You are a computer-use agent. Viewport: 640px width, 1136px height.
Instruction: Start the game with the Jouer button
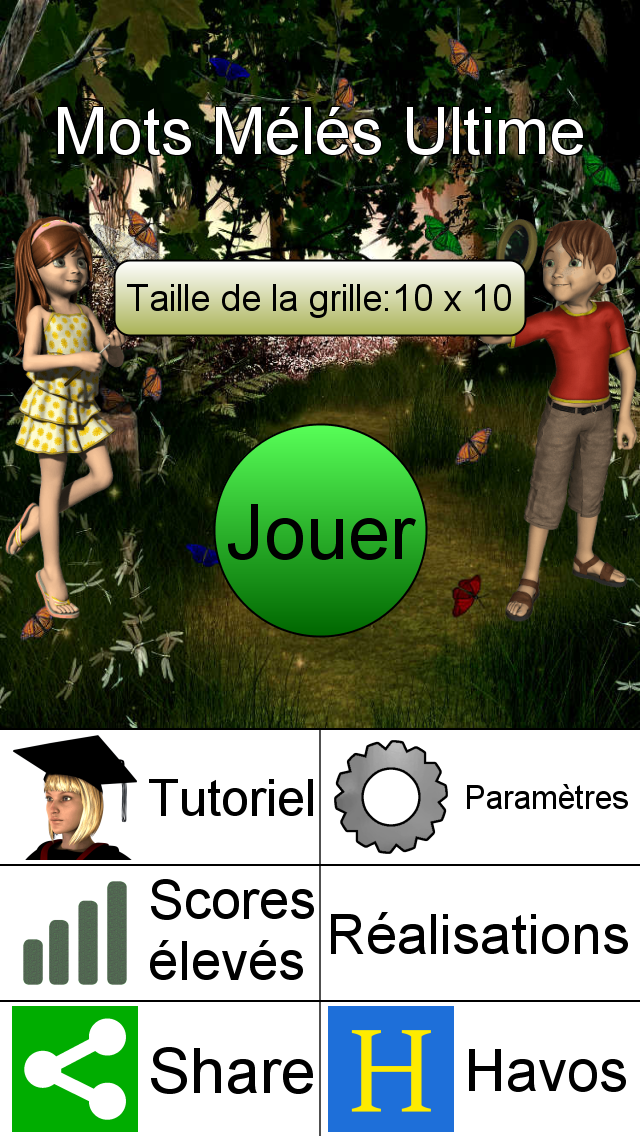[x=321, y=530]
